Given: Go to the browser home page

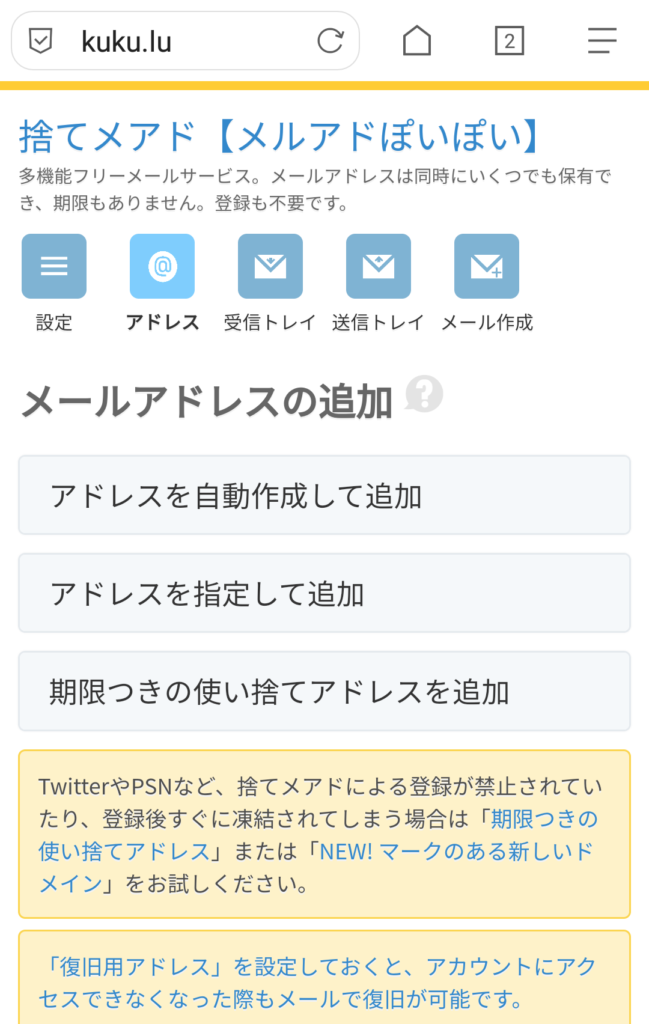Looking at the screenshot, I should point(417,41).
